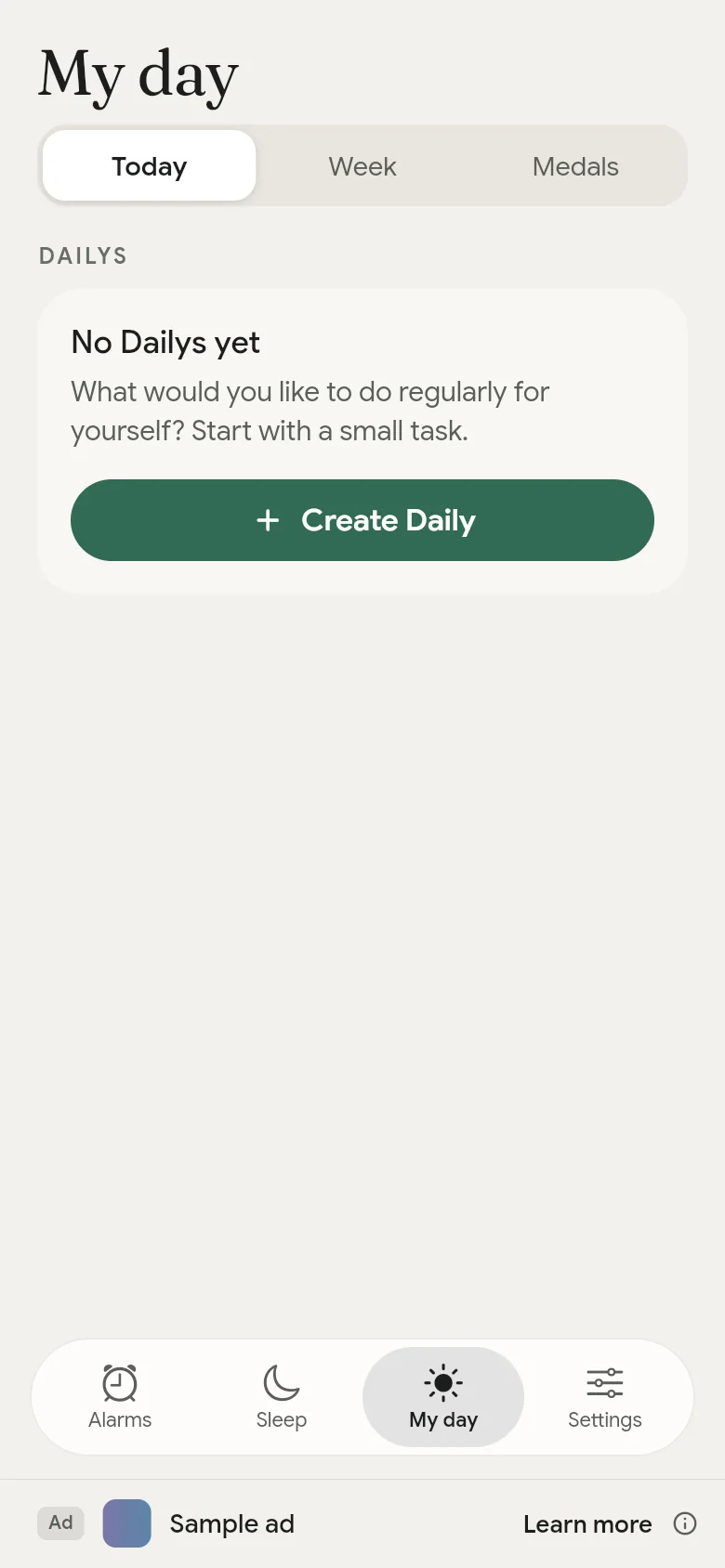Image resolution: width=725 pixels, height=1568 pixels.
Task: Open the Medals tab
Action: pos(575,166)
